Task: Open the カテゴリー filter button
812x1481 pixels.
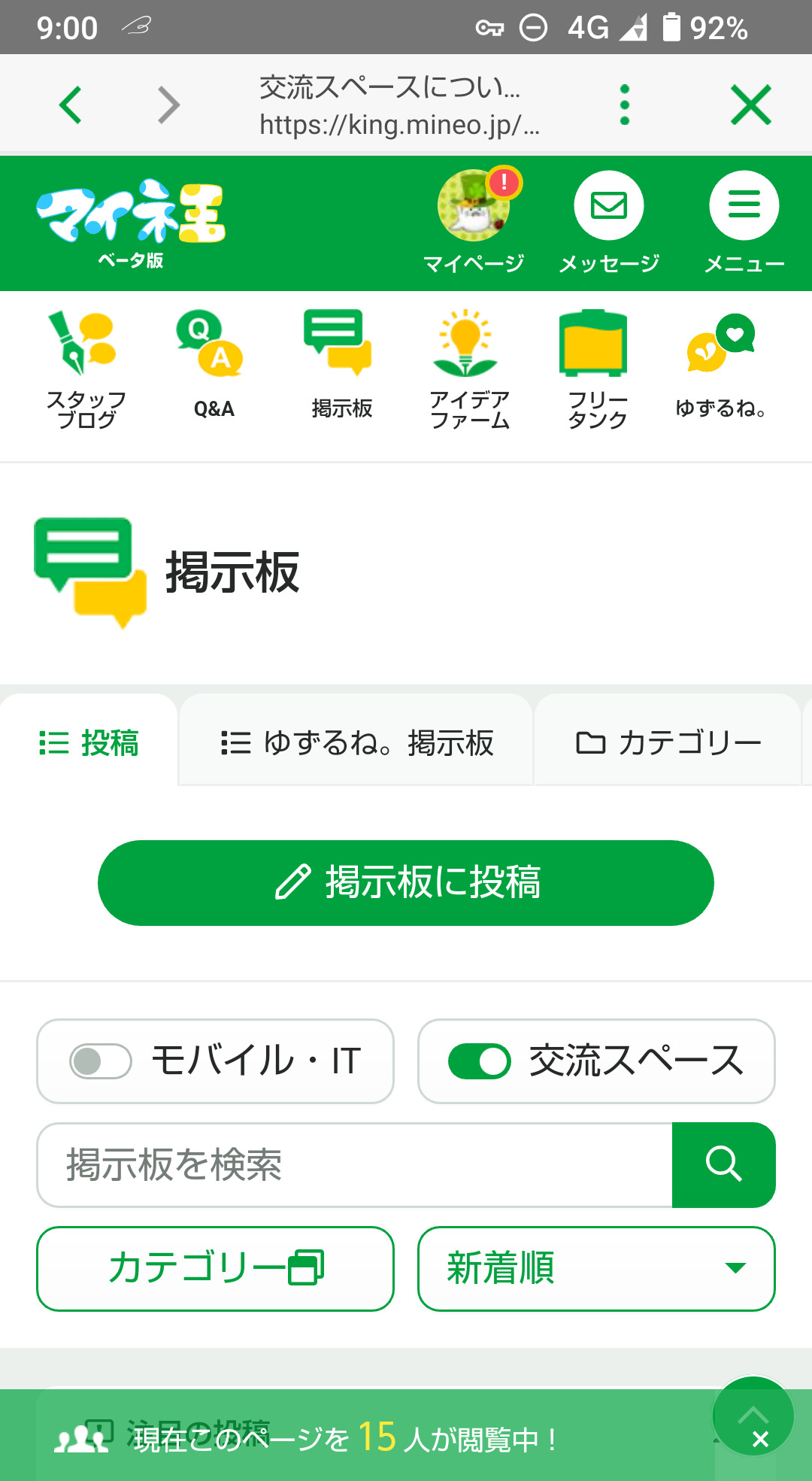Action: coord(215,1268)
